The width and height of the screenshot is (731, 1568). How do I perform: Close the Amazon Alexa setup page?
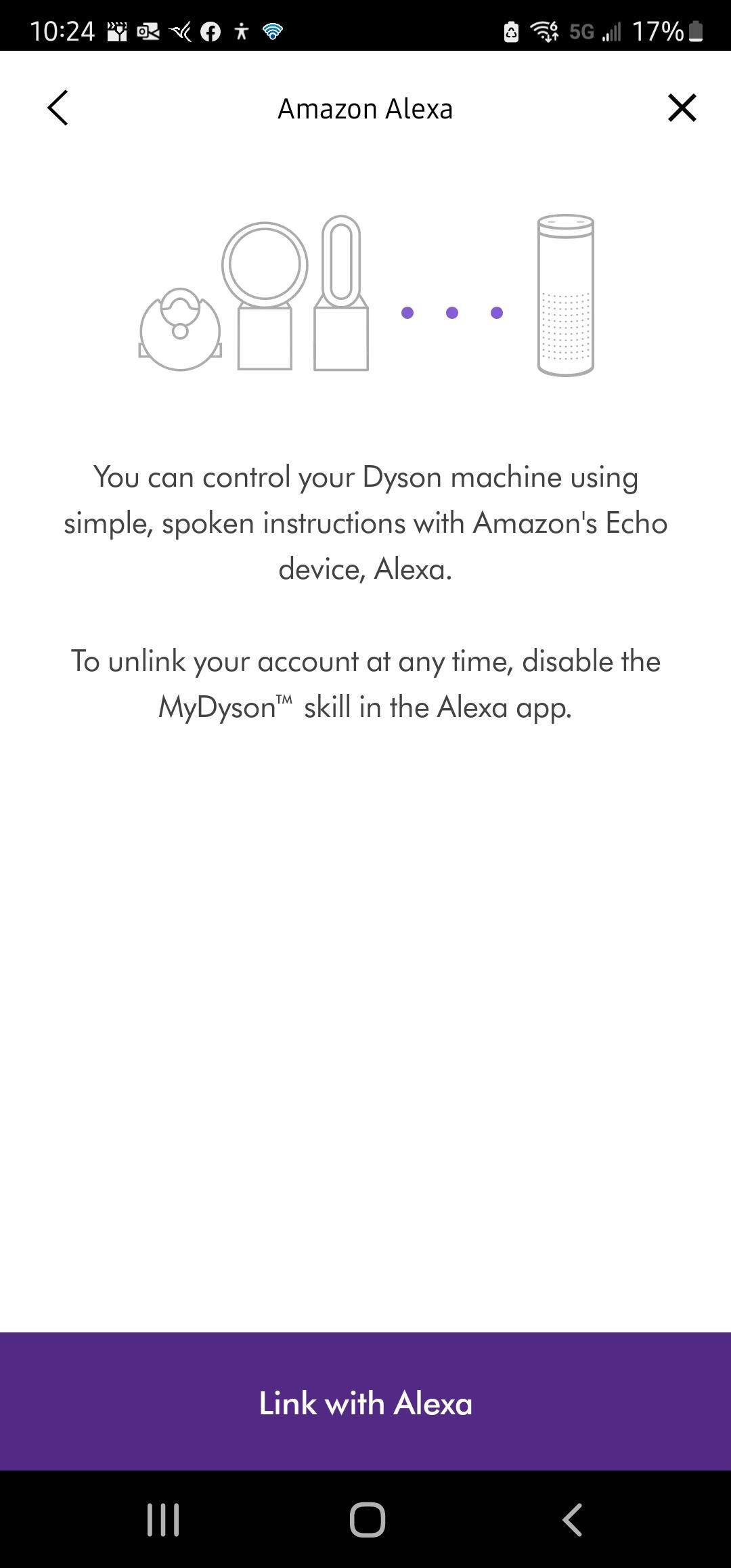682,108
